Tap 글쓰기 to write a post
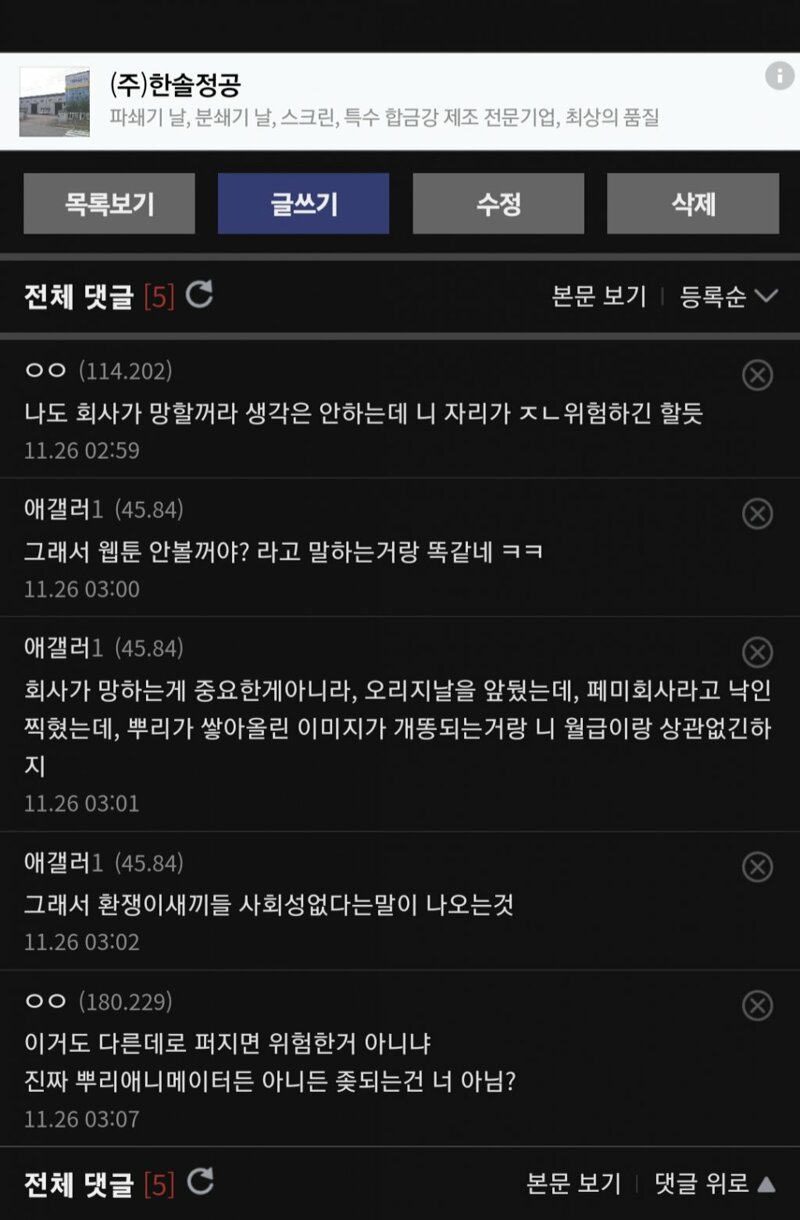 click(x=303, y=204)
